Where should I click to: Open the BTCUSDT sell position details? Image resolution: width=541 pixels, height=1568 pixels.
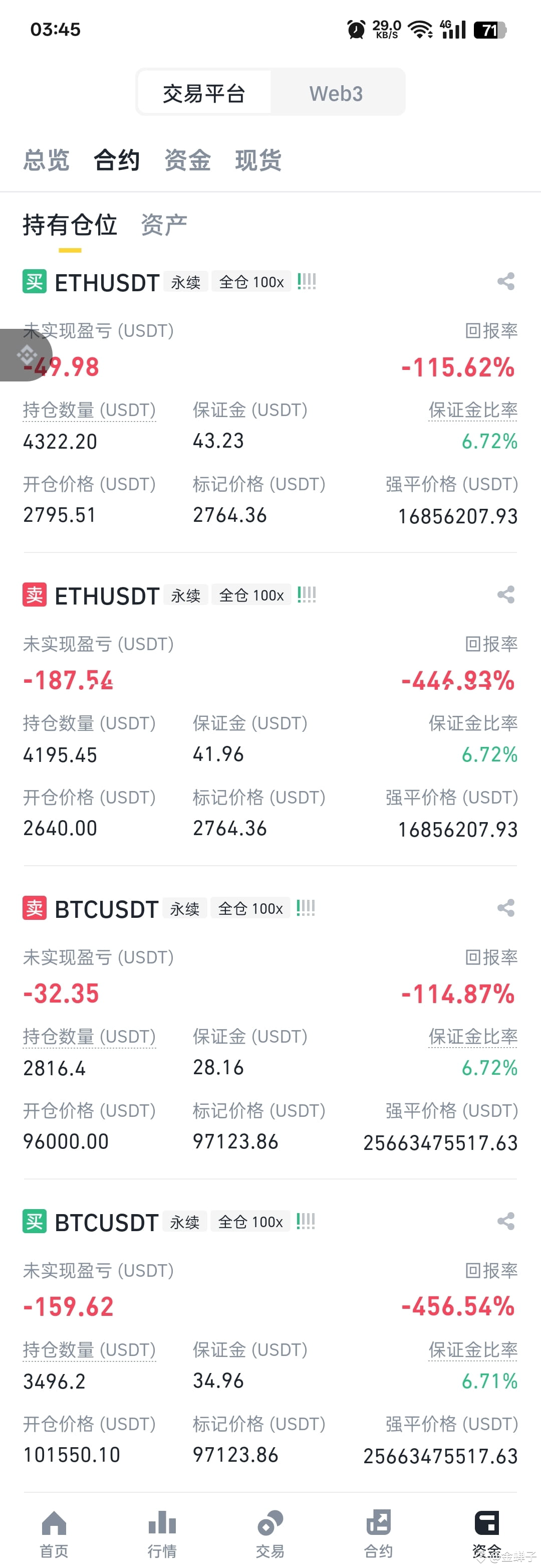[x=107, y=909]
